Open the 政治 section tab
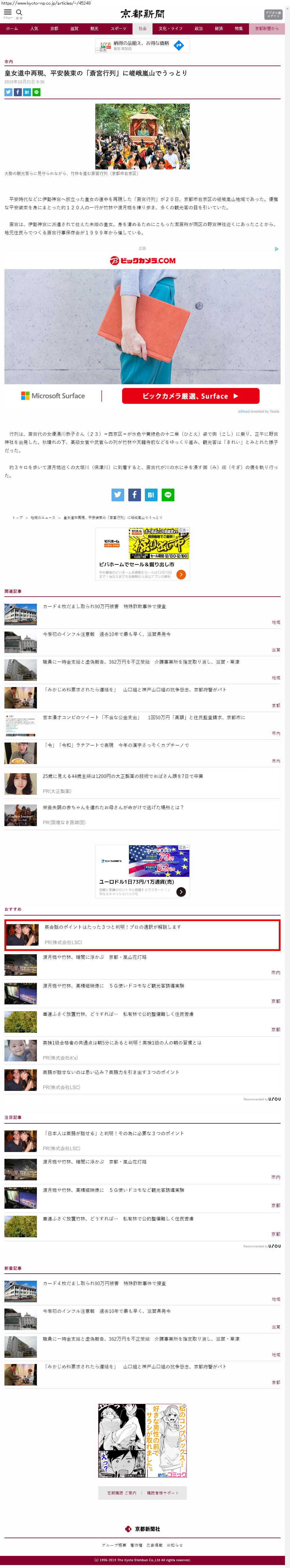 [199, 29]
